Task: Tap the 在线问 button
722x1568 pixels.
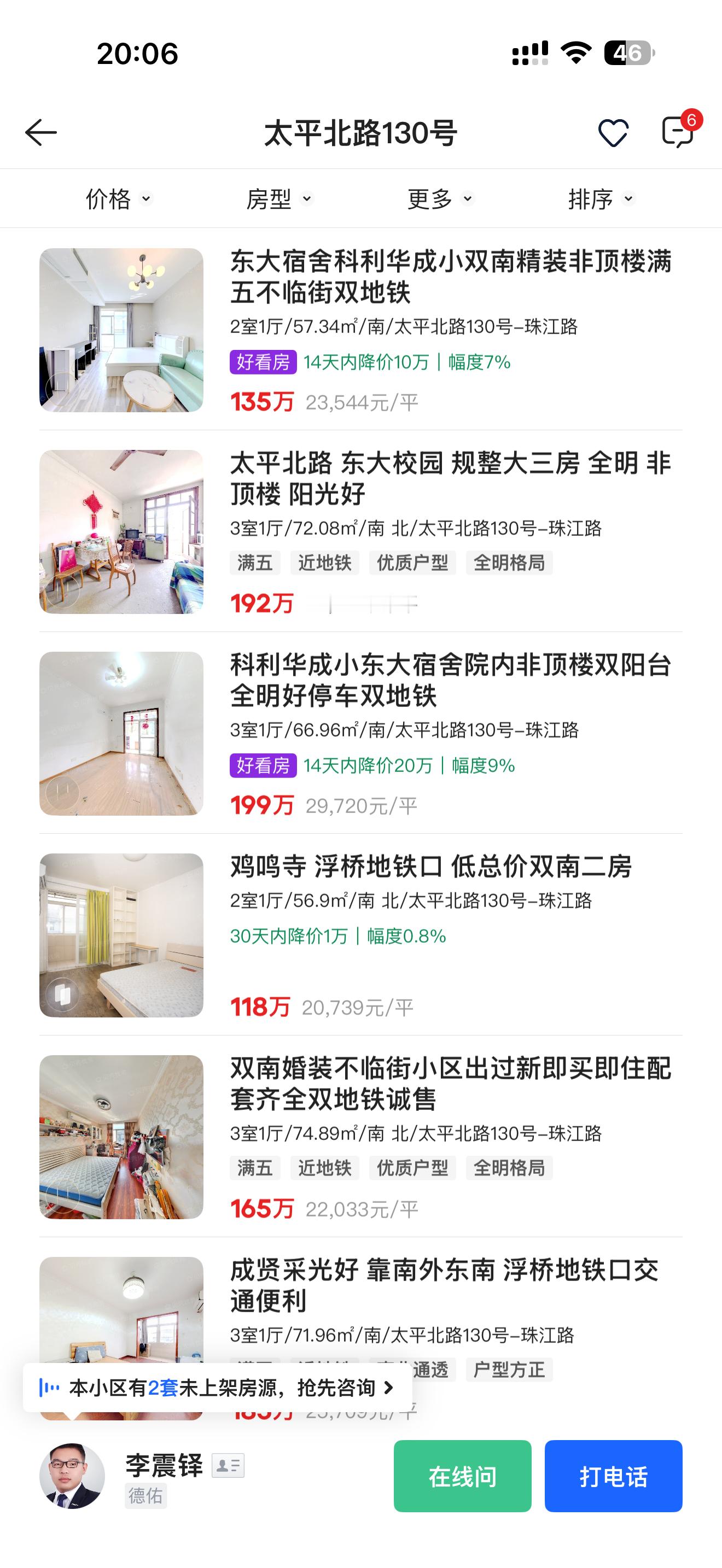Action: [463, 1476]
